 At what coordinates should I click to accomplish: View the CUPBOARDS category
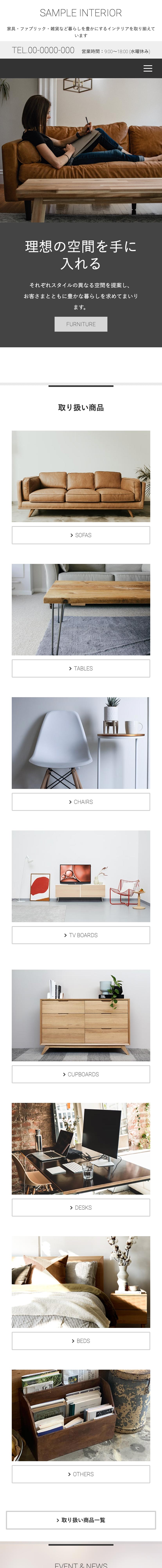point(81,1074)
